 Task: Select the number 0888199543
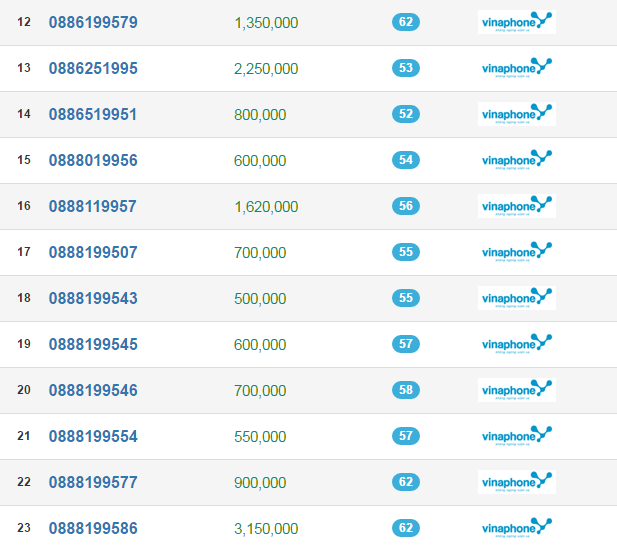click(93, 298)
